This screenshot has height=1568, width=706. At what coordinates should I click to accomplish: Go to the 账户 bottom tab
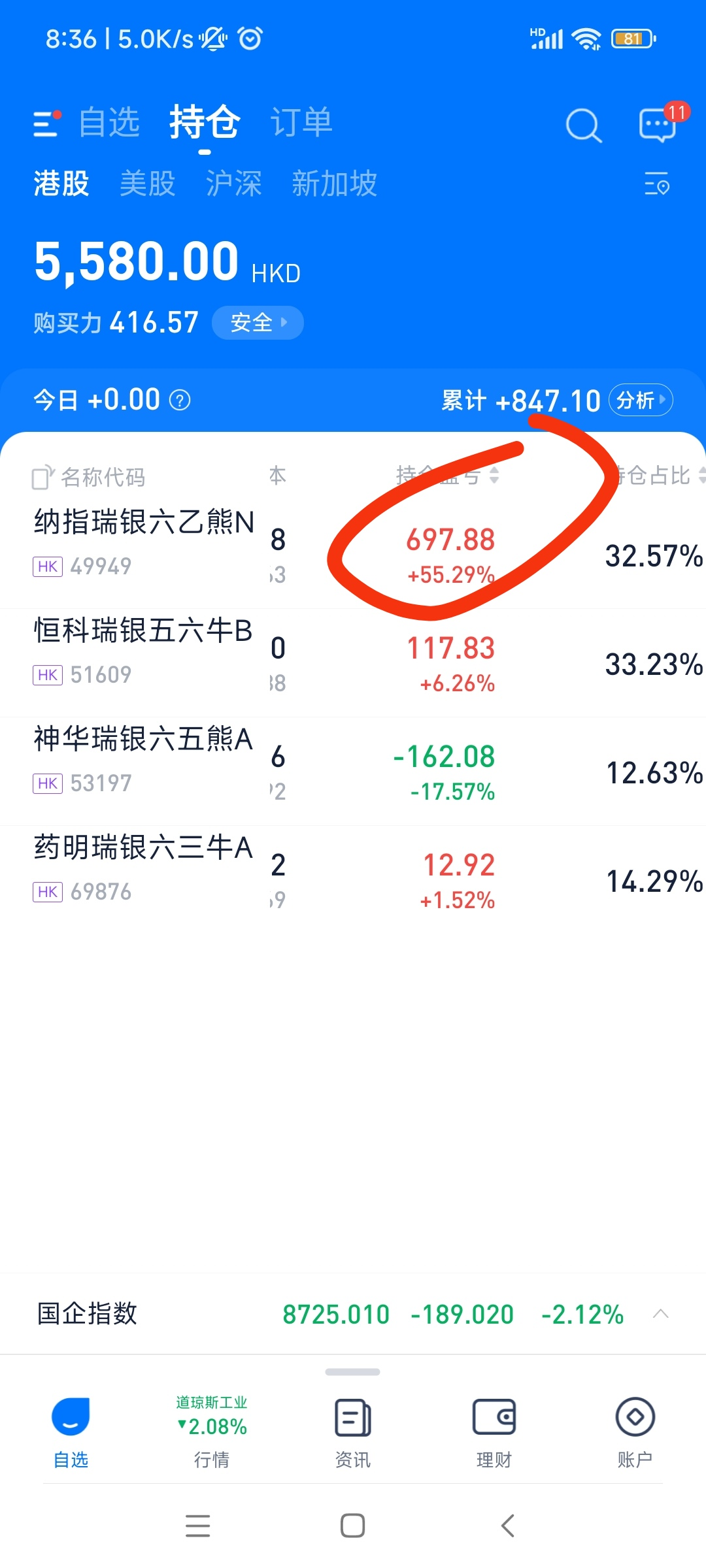[x=635, y=1431]
